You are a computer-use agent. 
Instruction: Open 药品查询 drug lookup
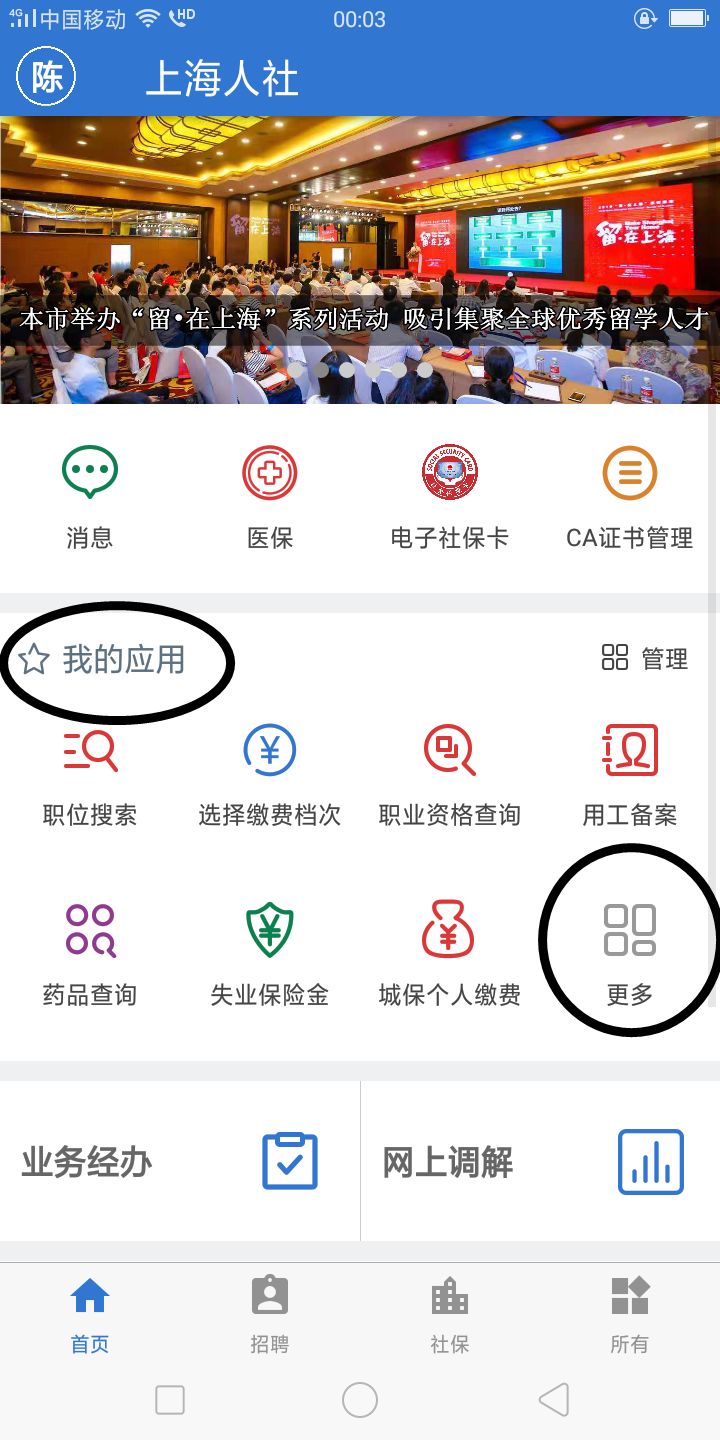point(90,955)
